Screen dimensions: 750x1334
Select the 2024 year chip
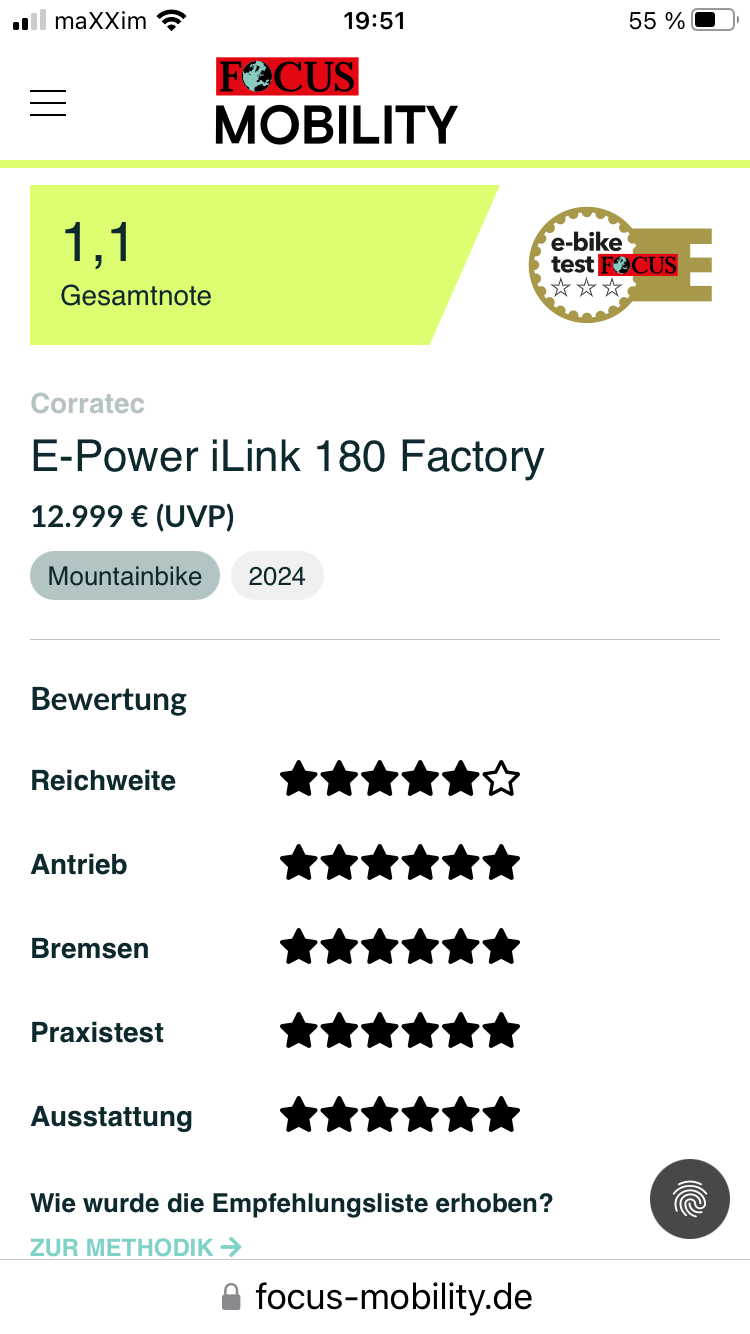(277, 576)
